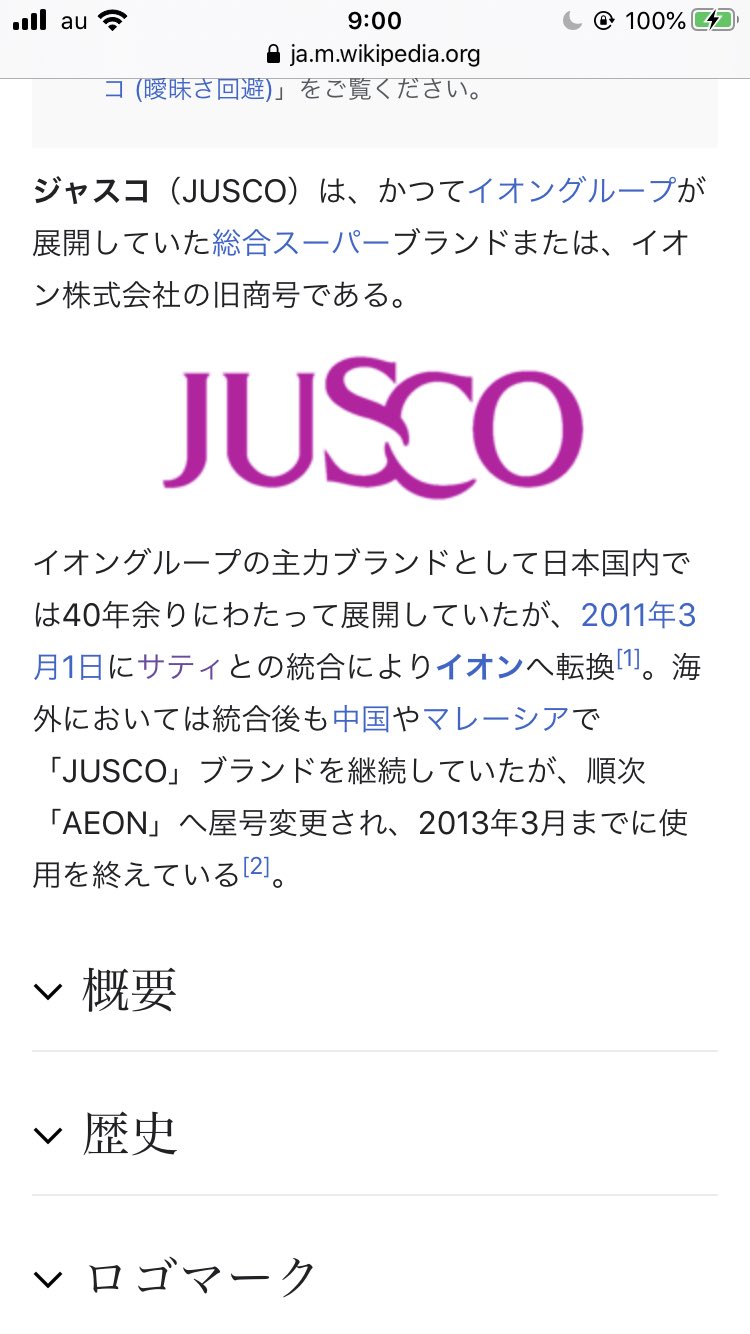The height and width of the screenshot is (1334, 750).
Task: Expand the ロゴマーク section
Action: tap(200, 1277)
